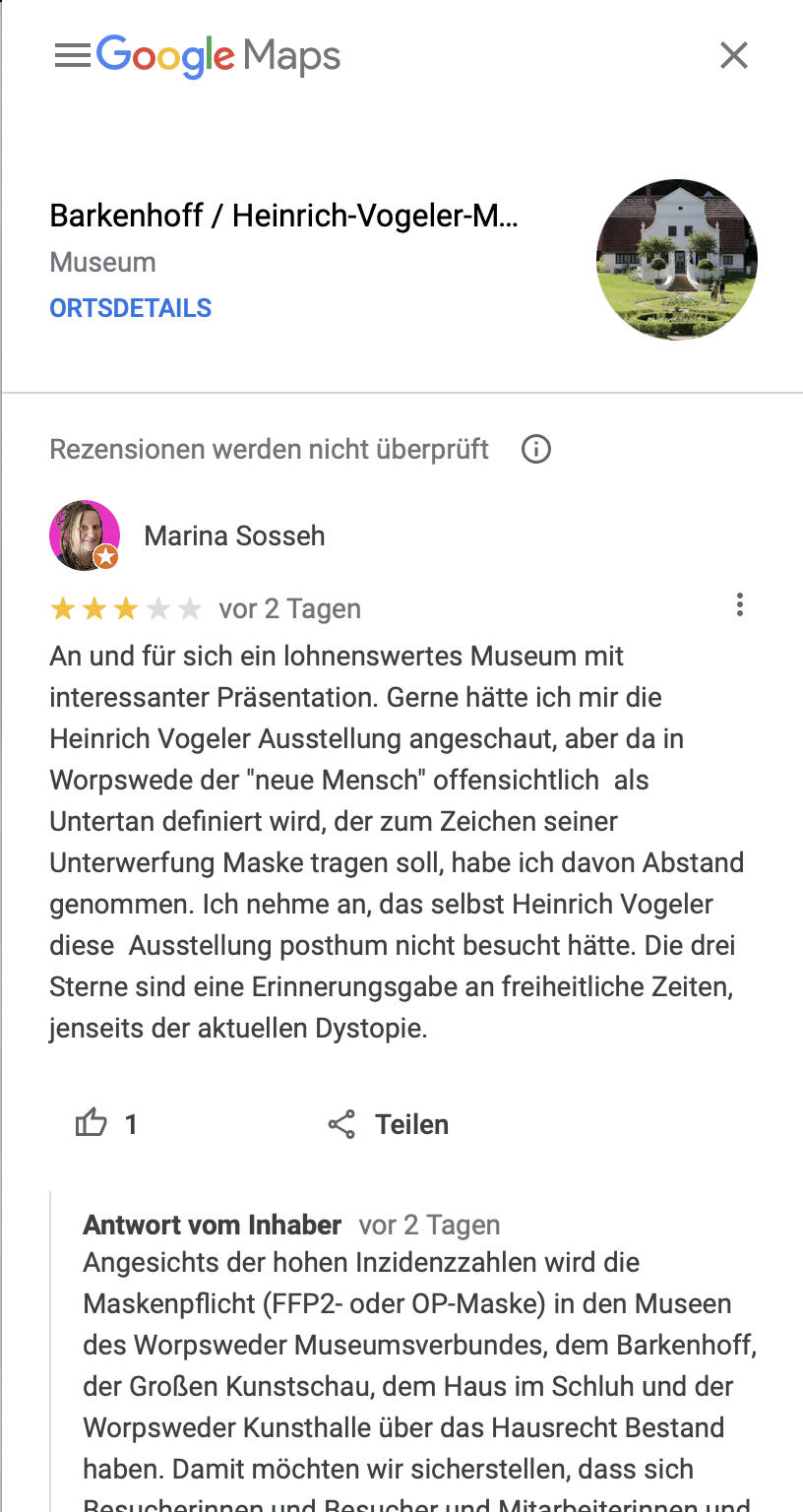This screenshot has height=1512, width=803.
Task: Open the ORTSDETAILS link
Action: (x=131, y=308)
